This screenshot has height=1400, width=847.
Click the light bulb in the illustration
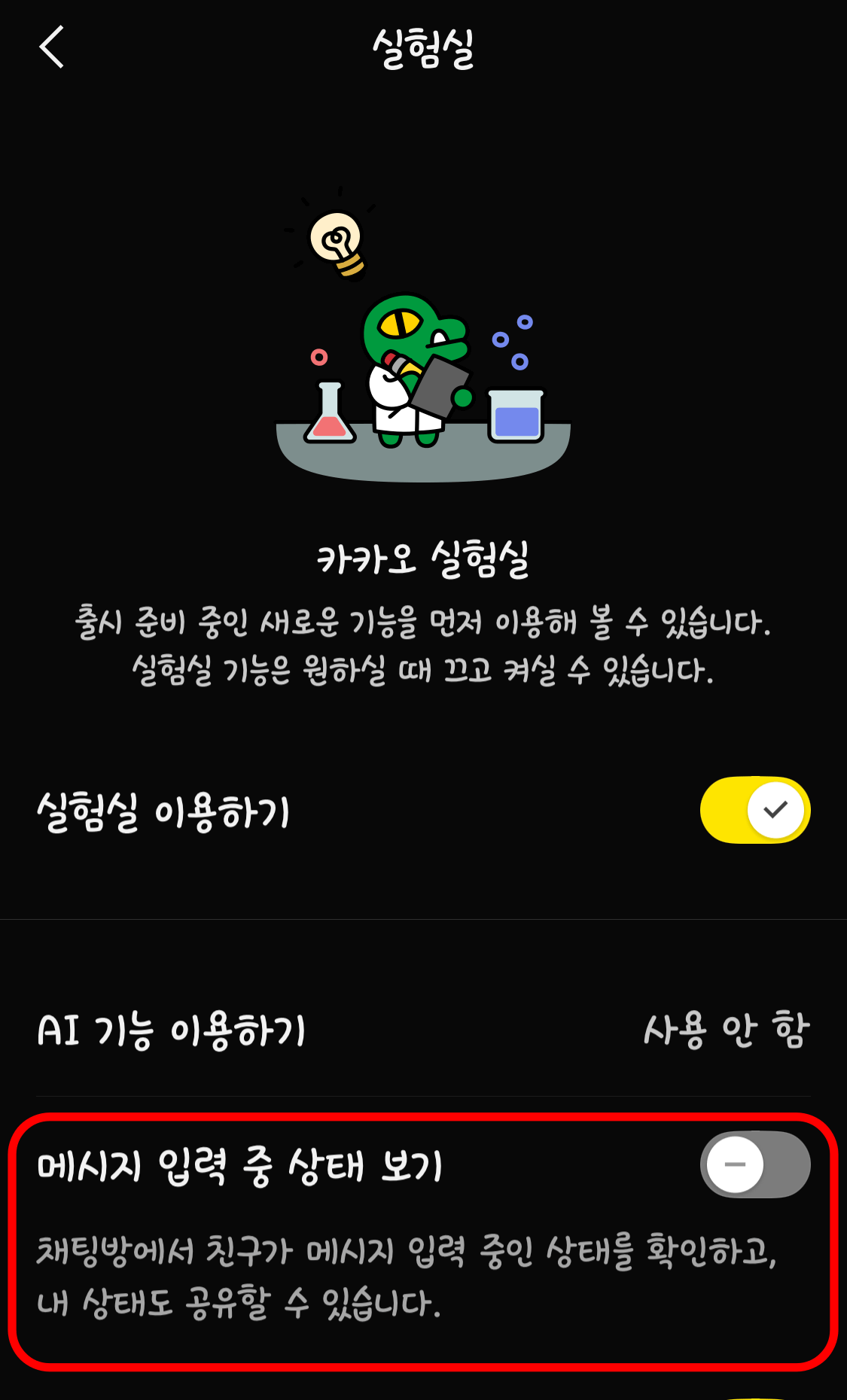click(337, 241)
